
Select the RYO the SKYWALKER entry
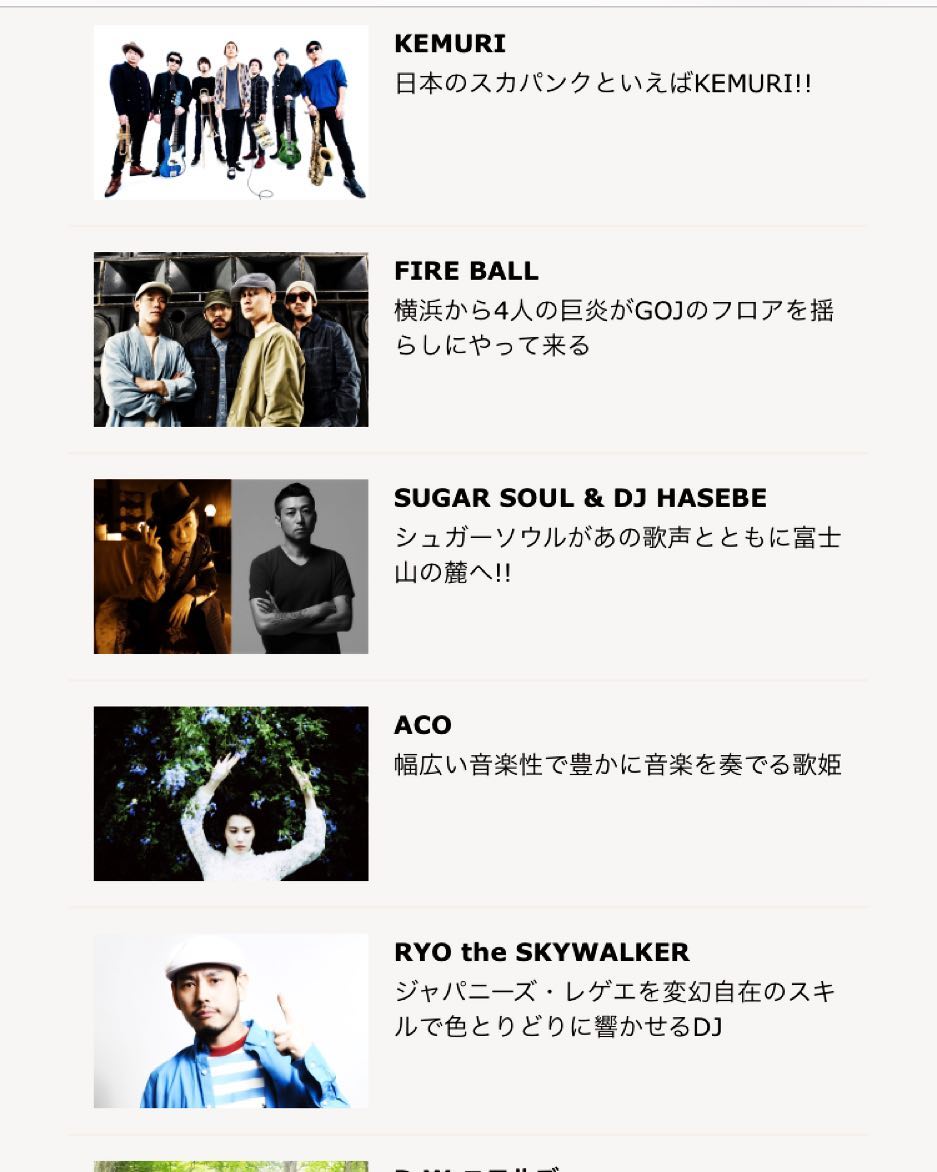541,952
